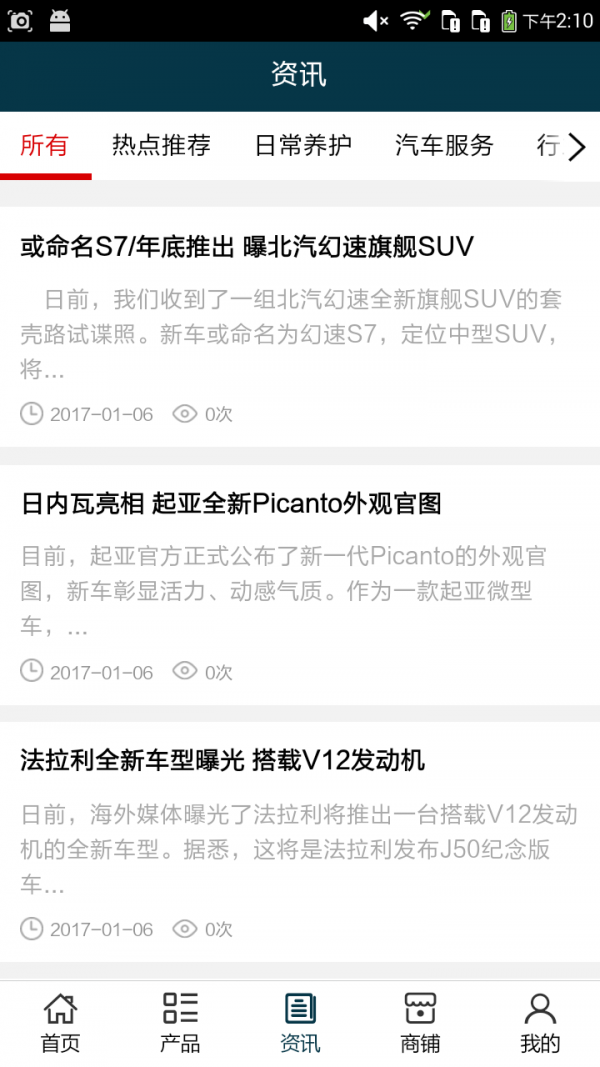Go to the 首页 home tab
This screenshot has width=600, height=1067.
[60, 1023]
